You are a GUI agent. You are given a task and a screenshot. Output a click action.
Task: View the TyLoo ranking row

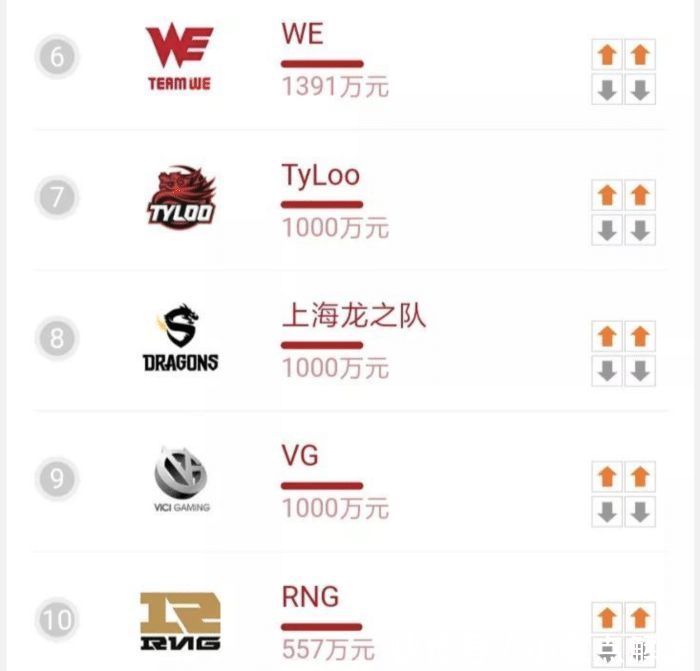(x=320, y=176)
